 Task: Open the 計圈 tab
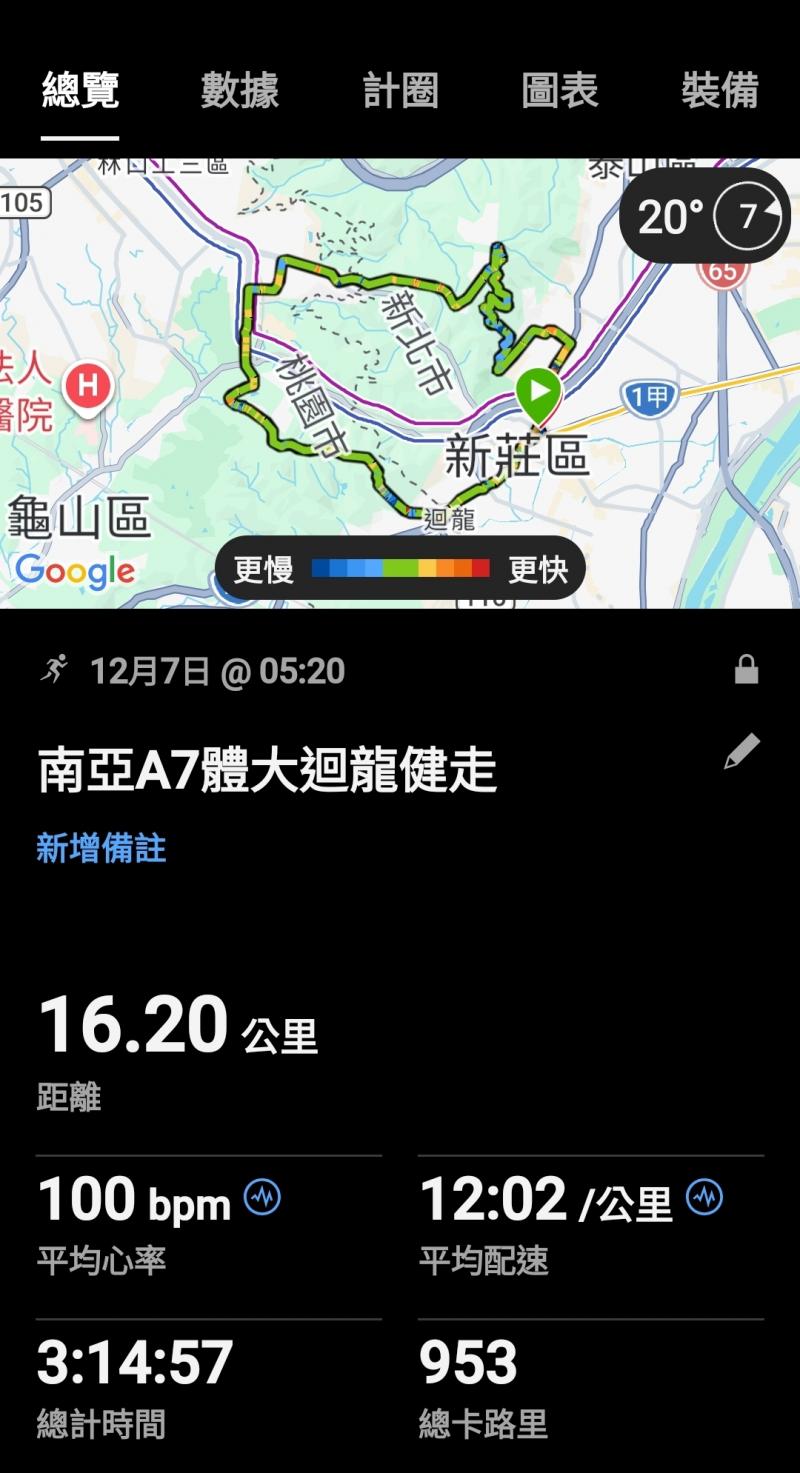[x=400, y=91]
